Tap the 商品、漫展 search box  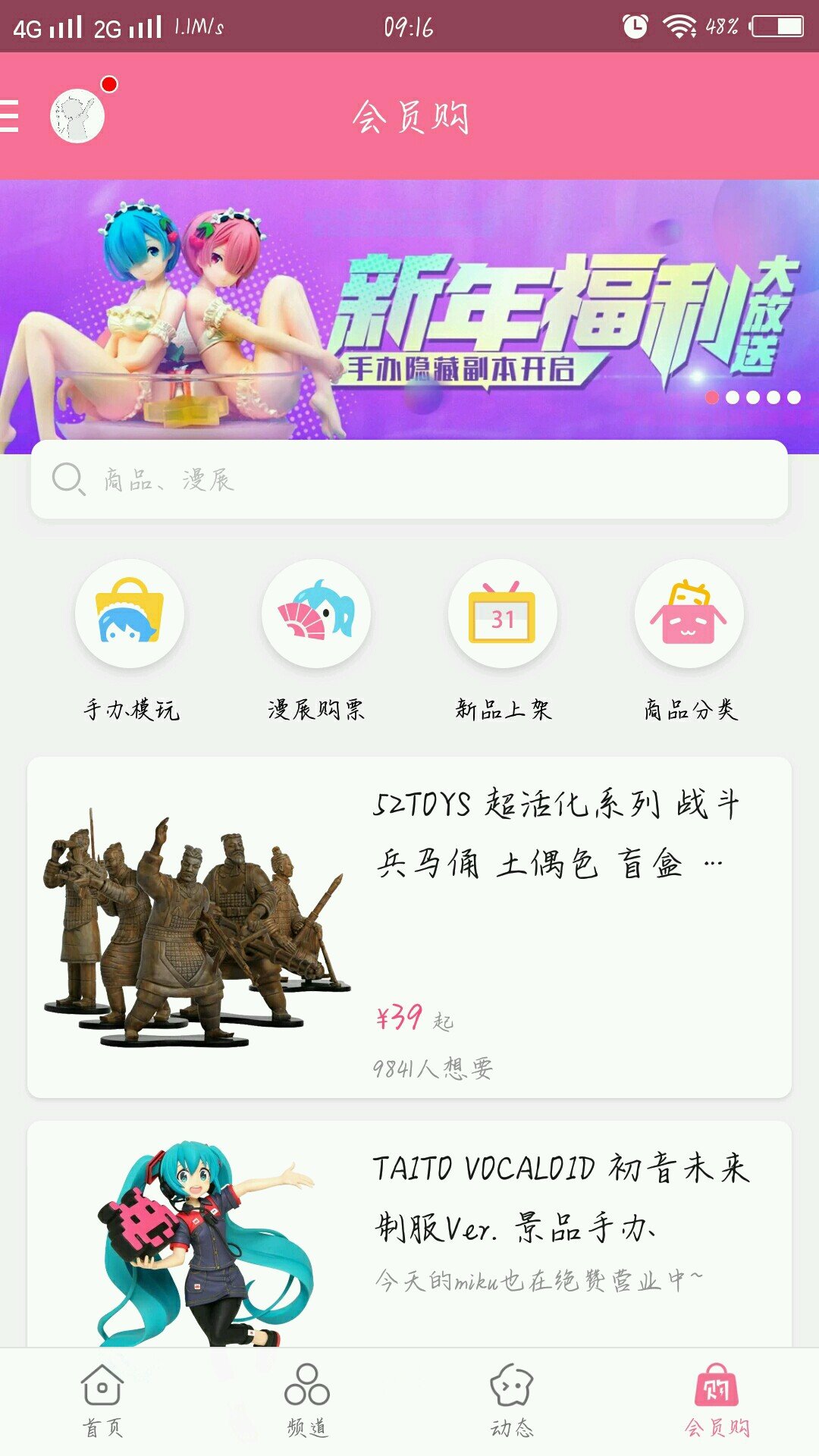coord(409,480)
